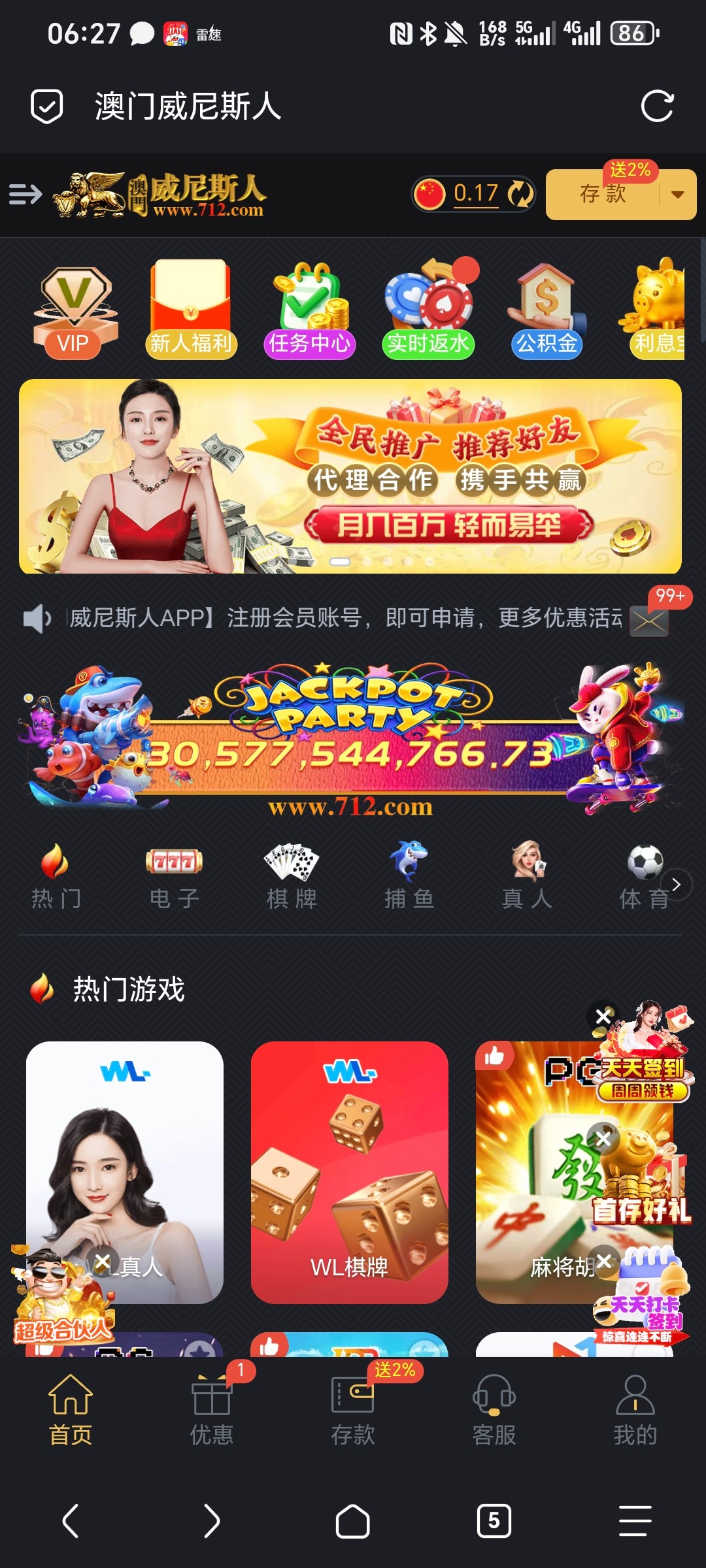Select the 棋牌 category tab
This screenshot has height=1568, width=706.
292,877
